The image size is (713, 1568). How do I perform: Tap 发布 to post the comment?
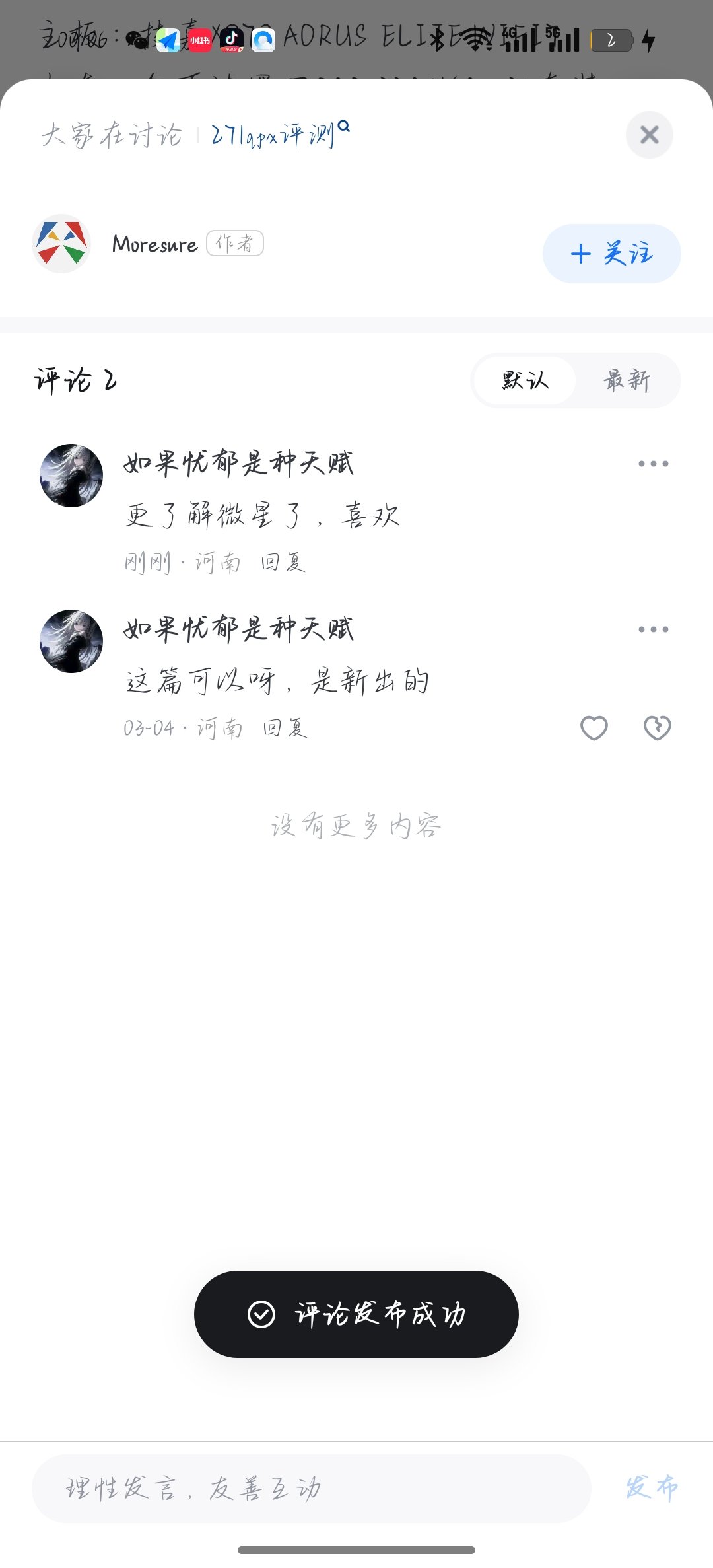click(x=652, y=1489)
